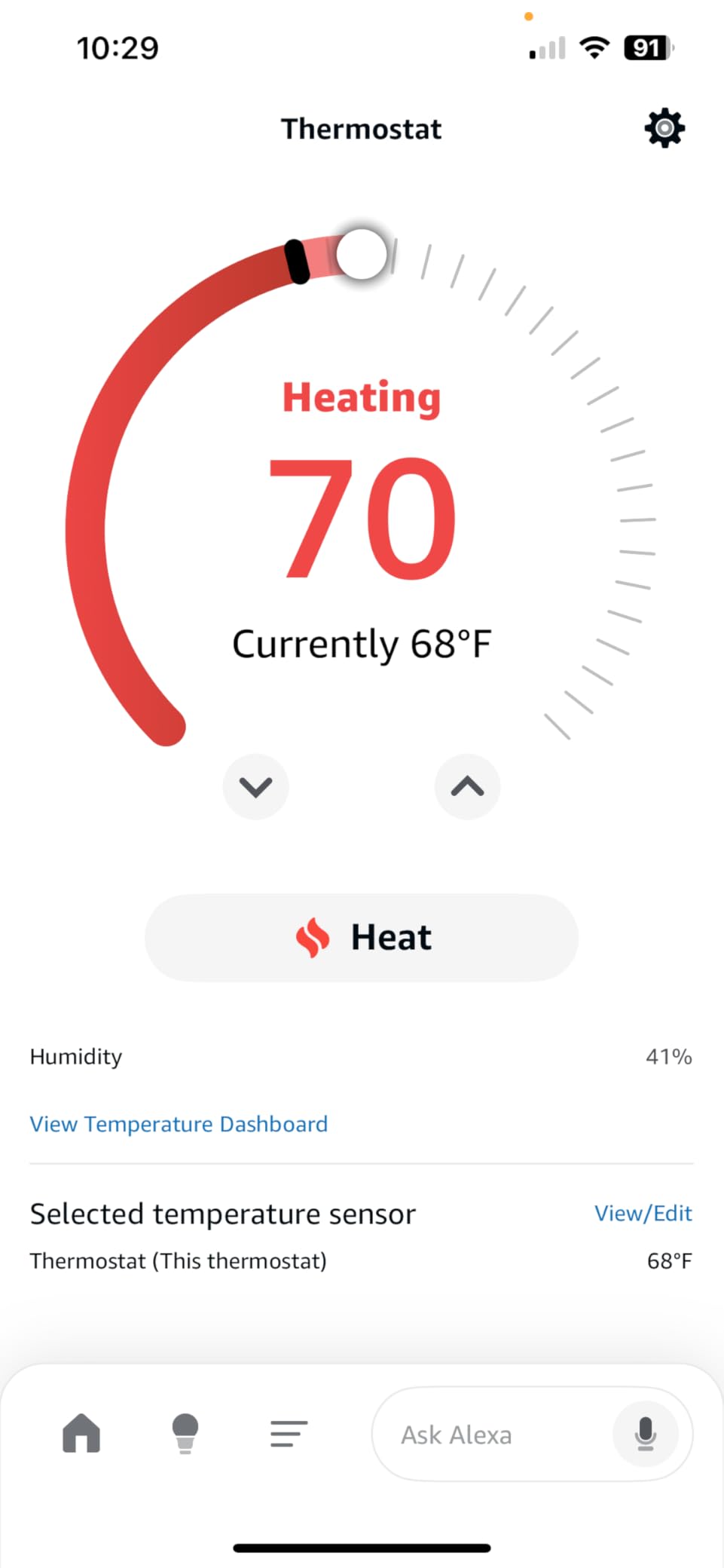Expand the Selected temperature sensor options
724x1568 pixels.
pyautogui.click(x=643, y=1212)
